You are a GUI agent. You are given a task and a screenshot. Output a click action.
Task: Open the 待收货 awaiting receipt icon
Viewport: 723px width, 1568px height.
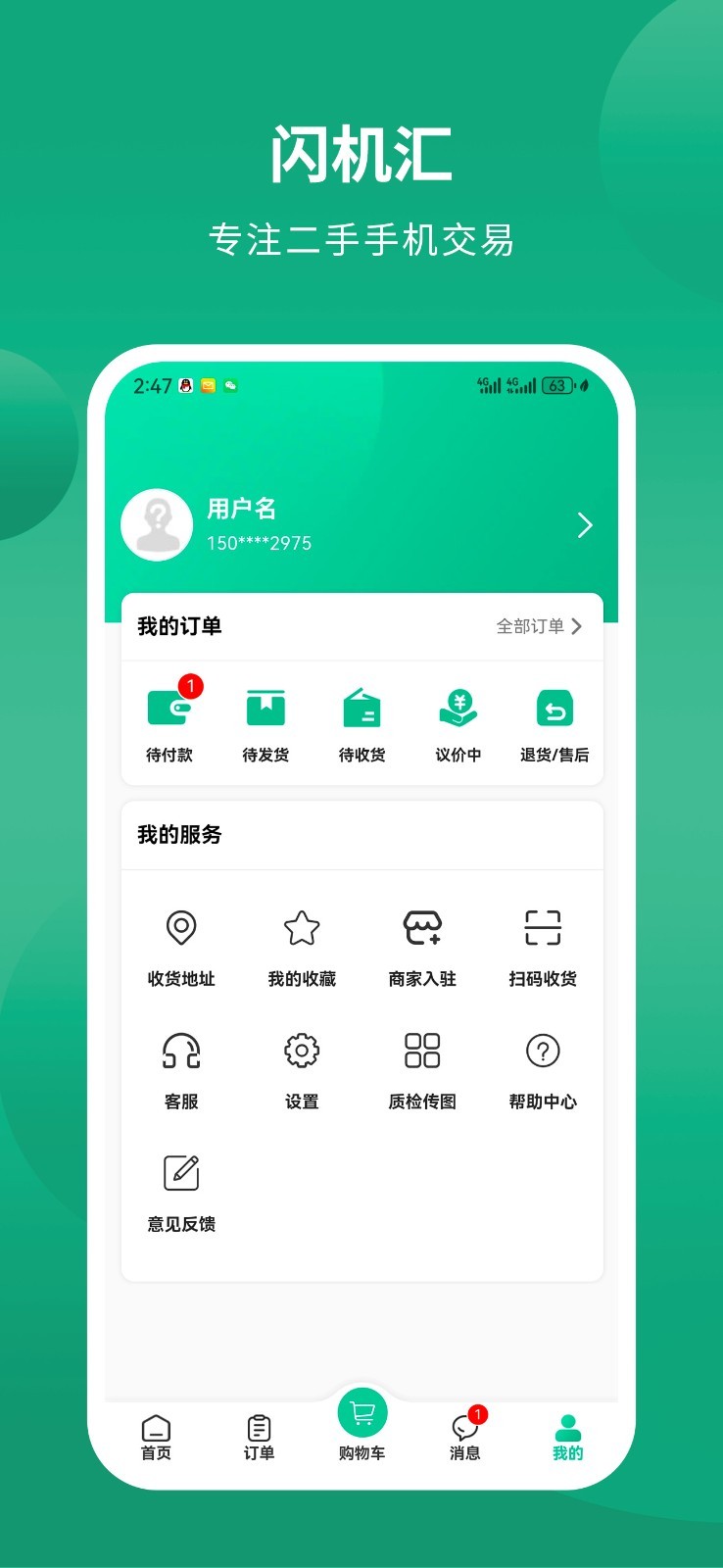pos(362,710)
